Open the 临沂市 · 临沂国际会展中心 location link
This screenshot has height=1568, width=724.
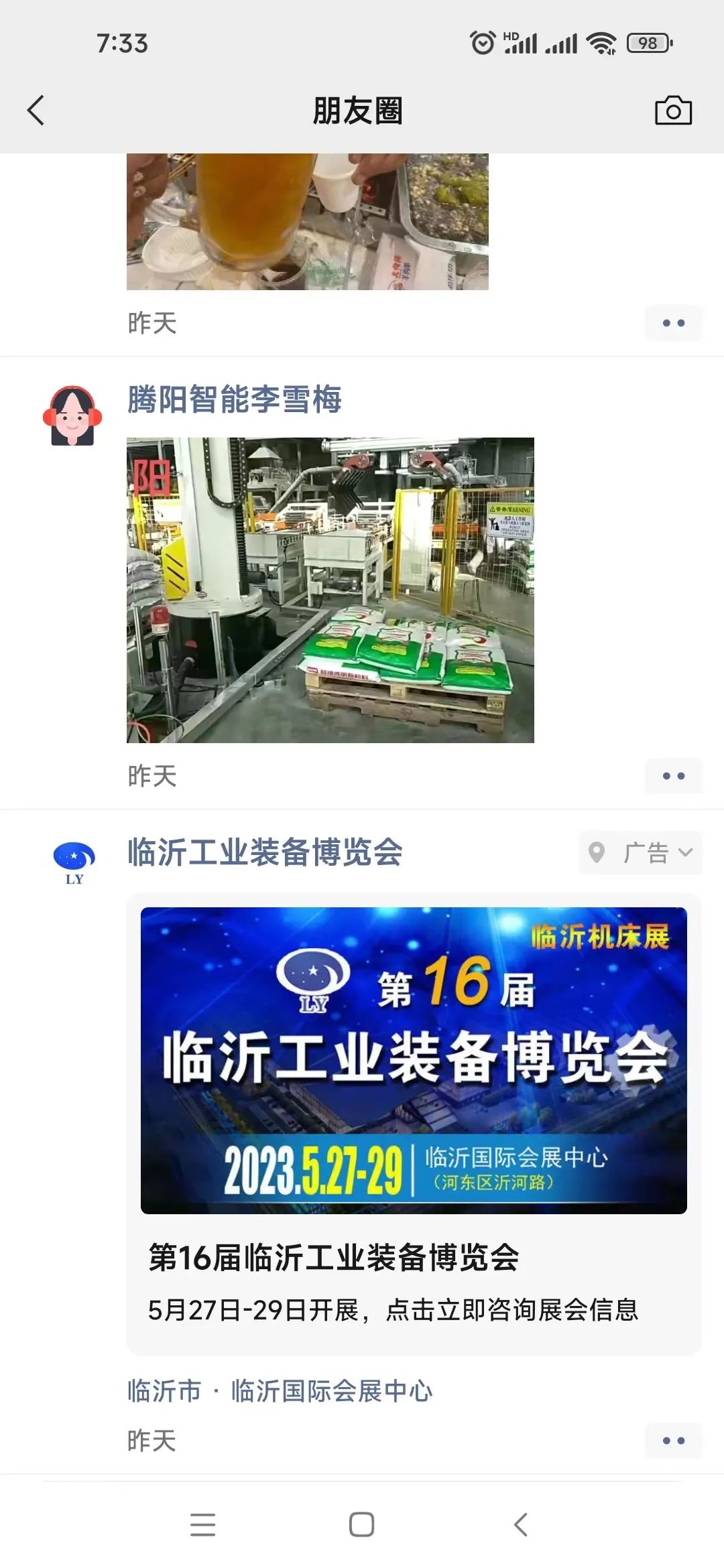(x=280, y=1391)
